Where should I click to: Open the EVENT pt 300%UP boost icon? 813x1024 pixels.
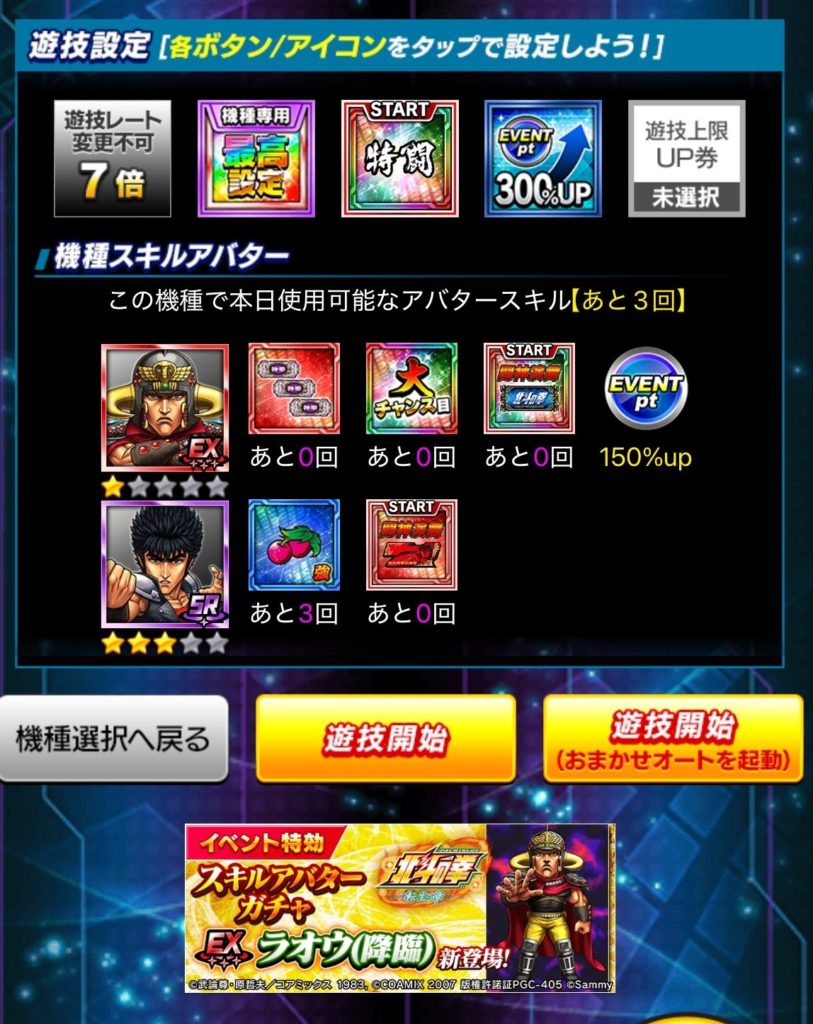pos(542,158)
